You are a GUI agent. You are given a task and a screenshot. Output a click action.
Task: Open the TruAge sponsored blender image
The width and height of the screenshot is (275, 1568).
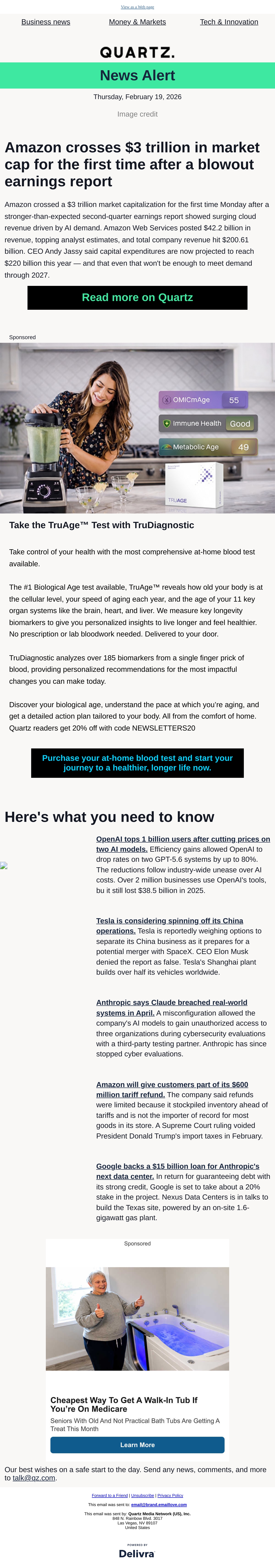tap(137, 428)
